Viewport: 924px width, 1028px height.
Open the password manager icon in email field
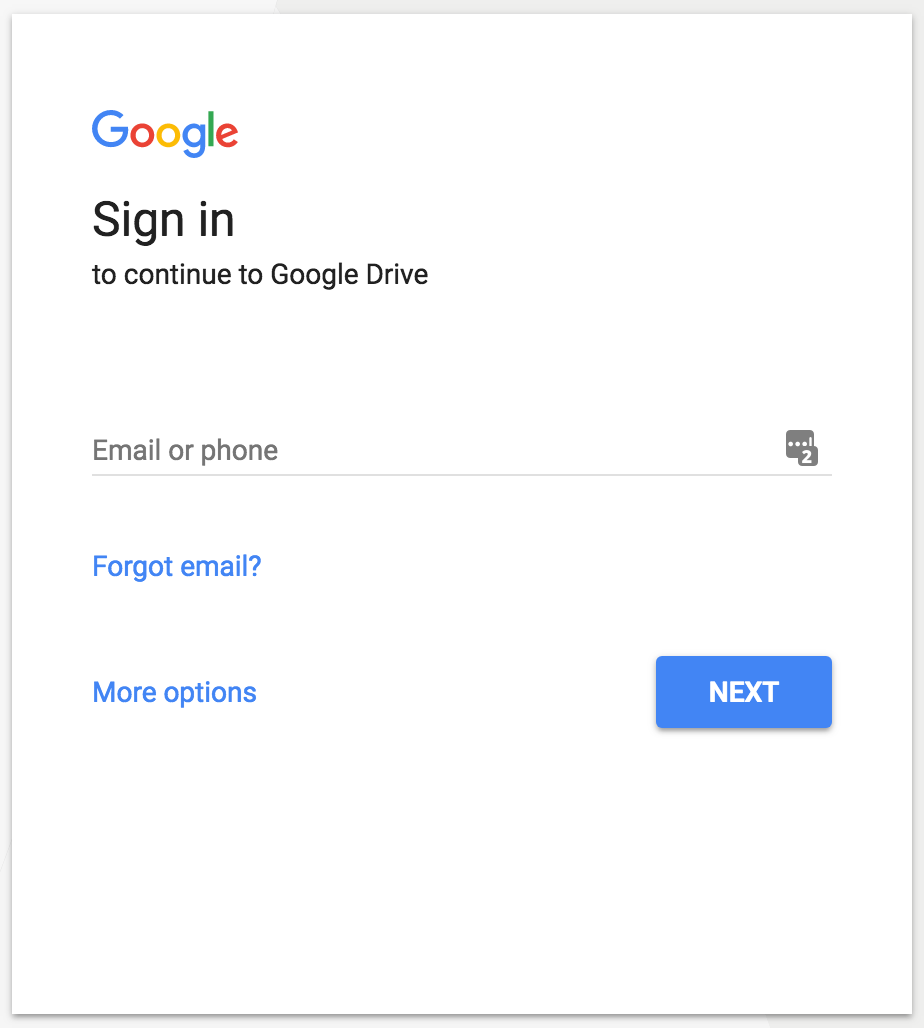click(801, 448)
